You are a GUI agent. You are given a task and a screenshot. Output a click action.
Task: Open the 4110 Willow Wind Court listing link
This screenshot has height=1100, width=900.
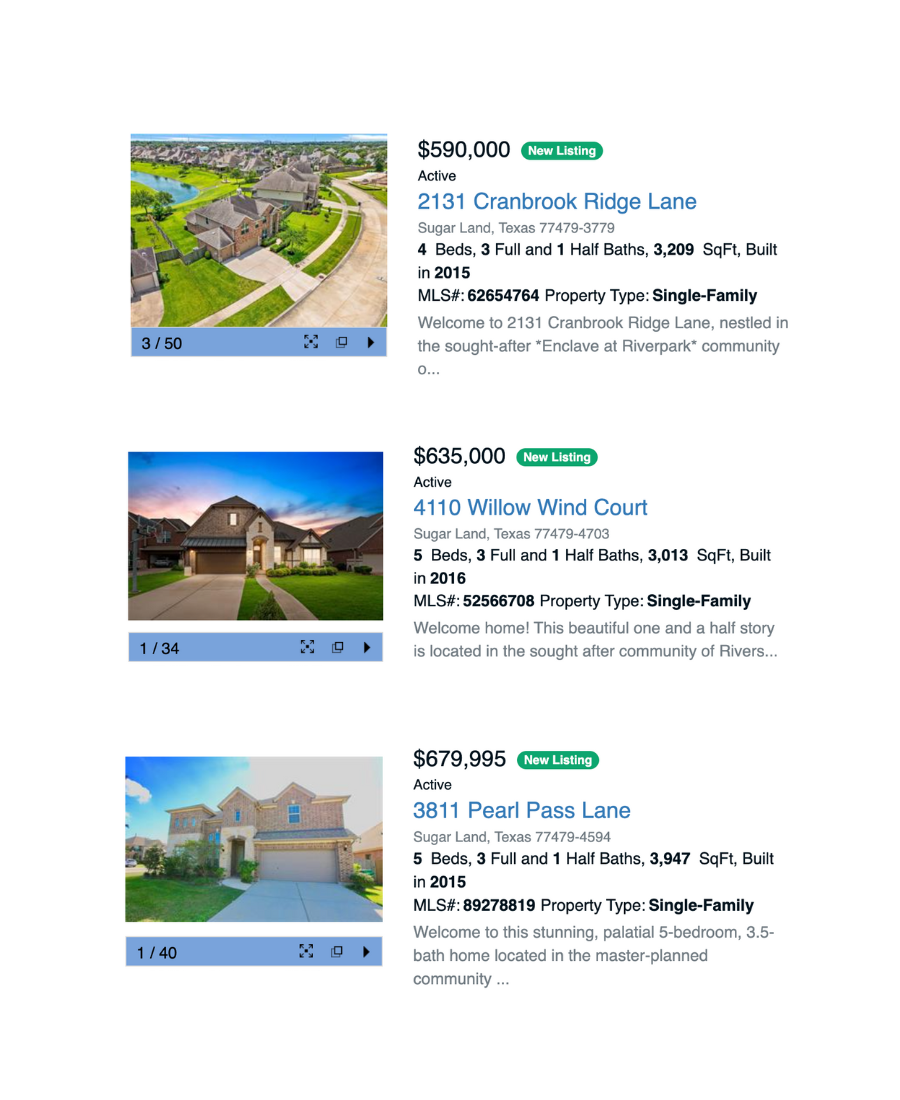tap(530, 507)
